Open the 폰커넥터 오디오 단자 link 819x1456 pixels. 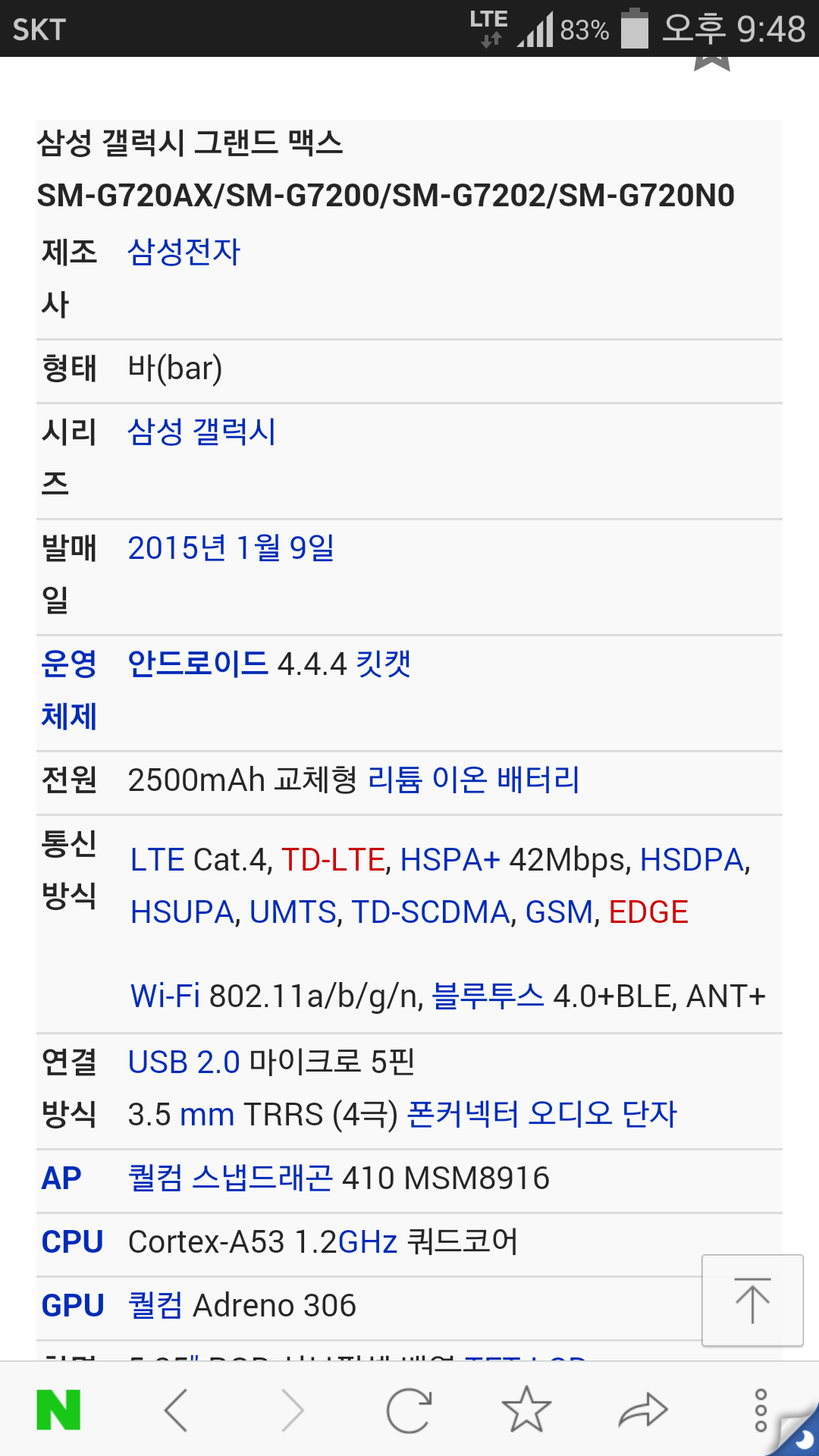point(541,1115)
